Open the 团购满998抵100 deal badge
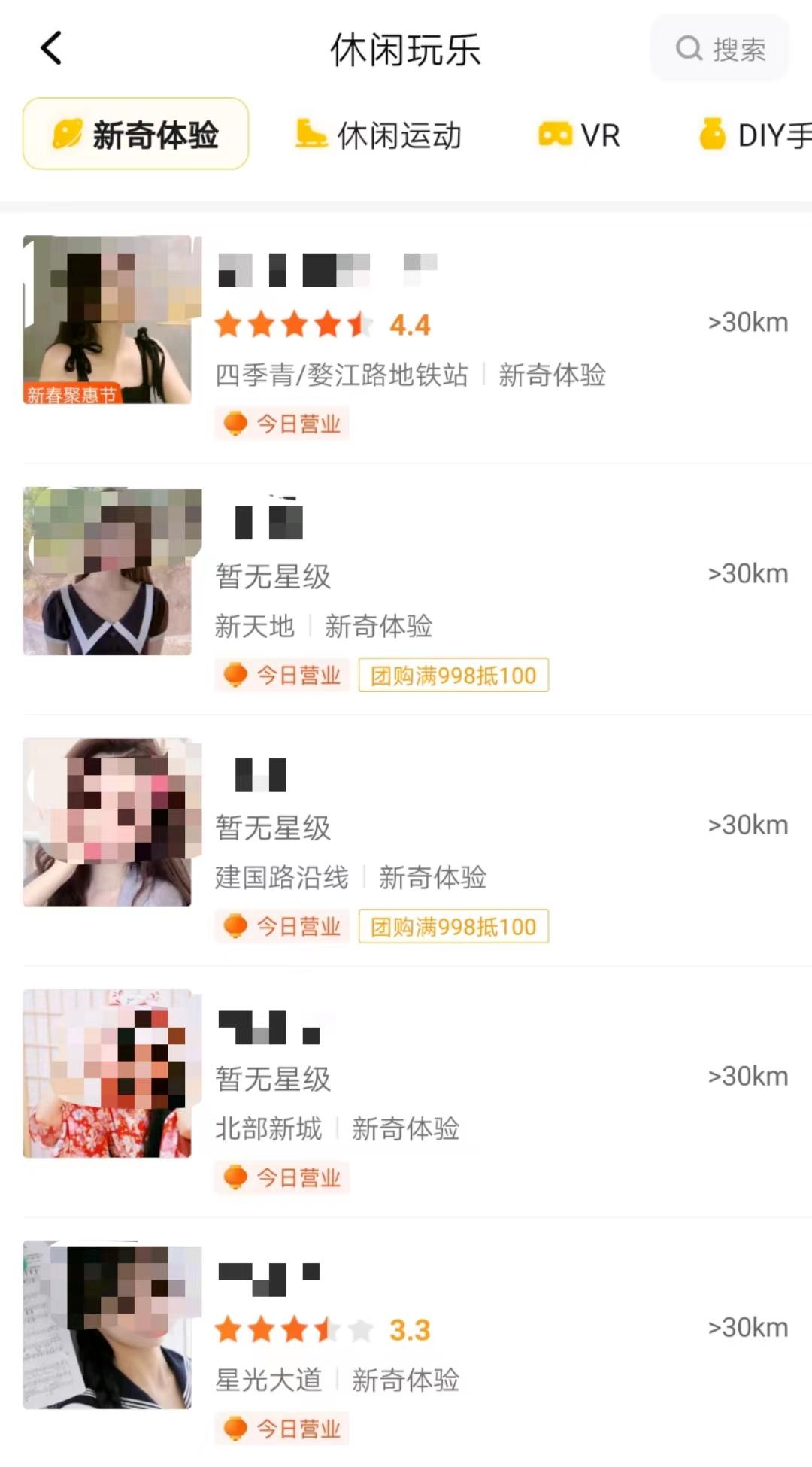This screenshot has height=1467, width=812. tap(453, 675)
